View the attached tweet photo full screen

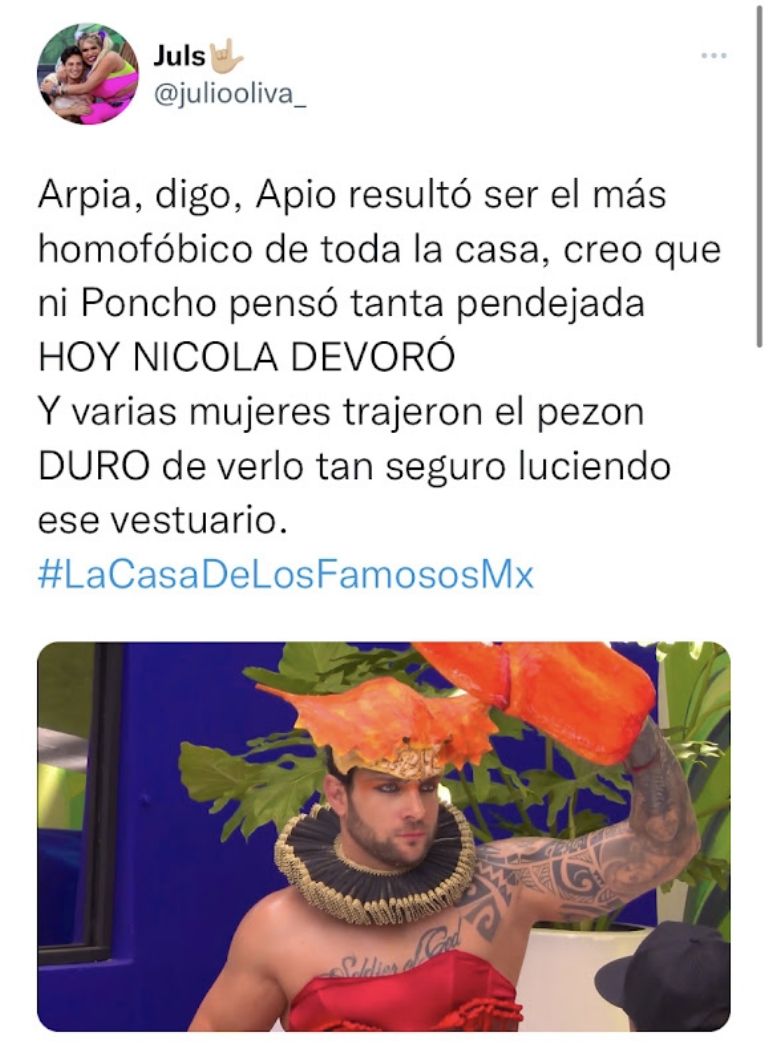[384, 835]
